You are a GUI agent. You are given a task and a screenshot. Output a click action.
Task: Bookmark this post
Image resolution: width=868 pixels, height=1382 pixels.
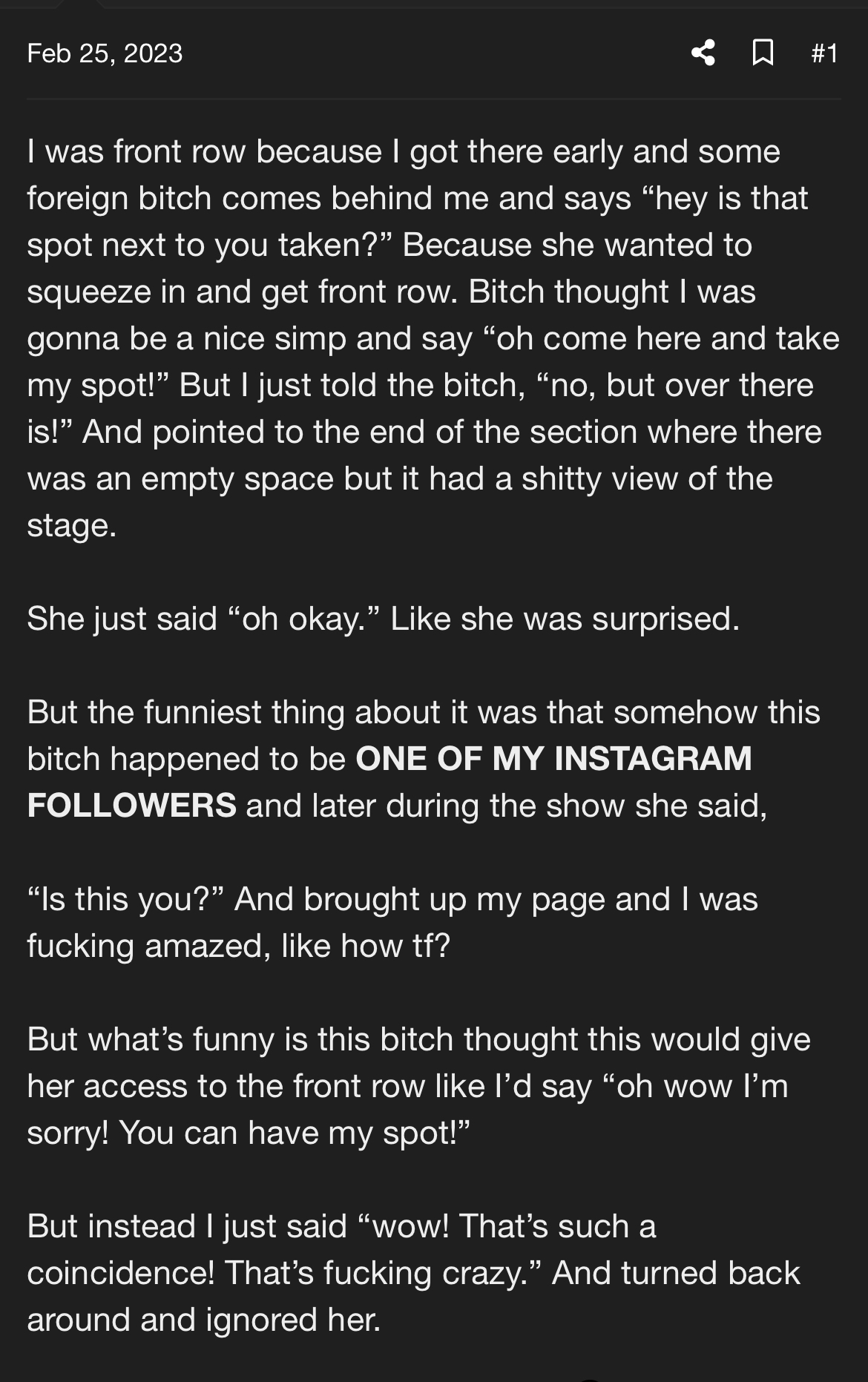click(763, 53)
